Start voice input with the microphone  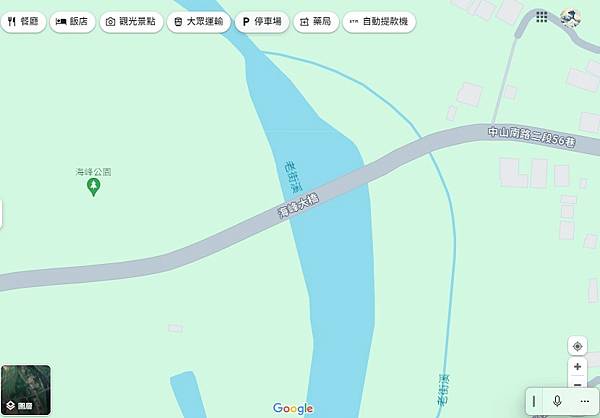(557, 401)
